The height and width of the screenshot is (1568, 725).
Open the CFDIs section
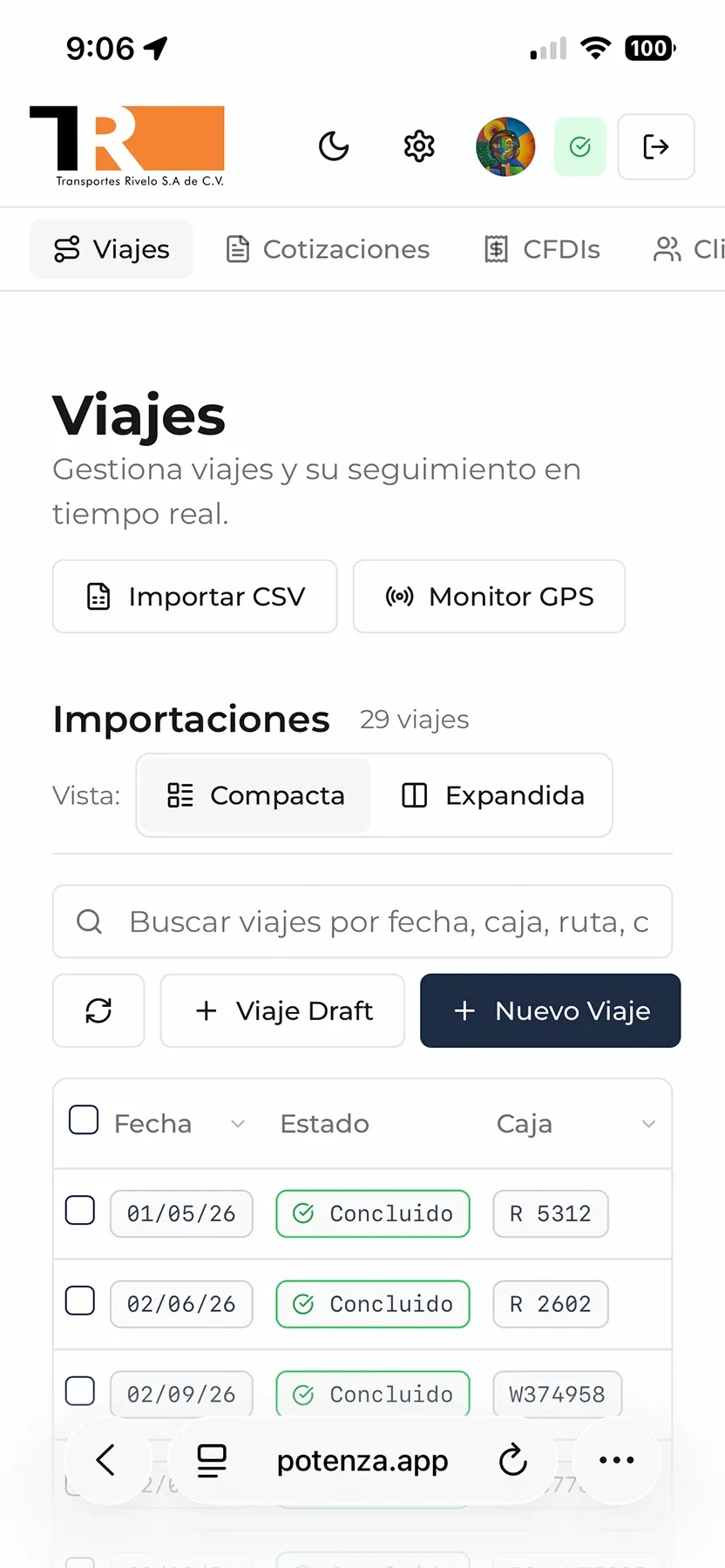tap(541, 249)
